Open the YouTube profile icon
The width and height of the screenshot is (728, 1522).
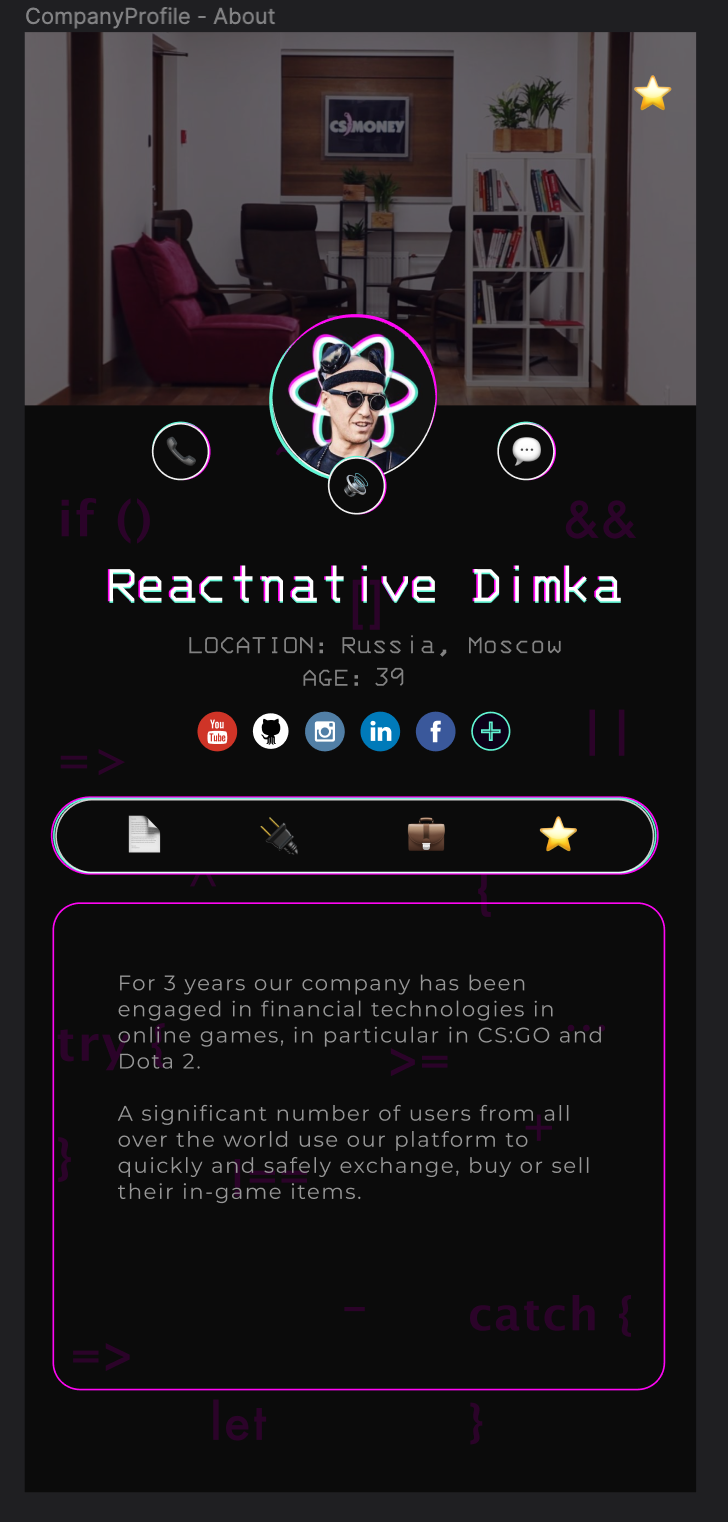[216, 731]
